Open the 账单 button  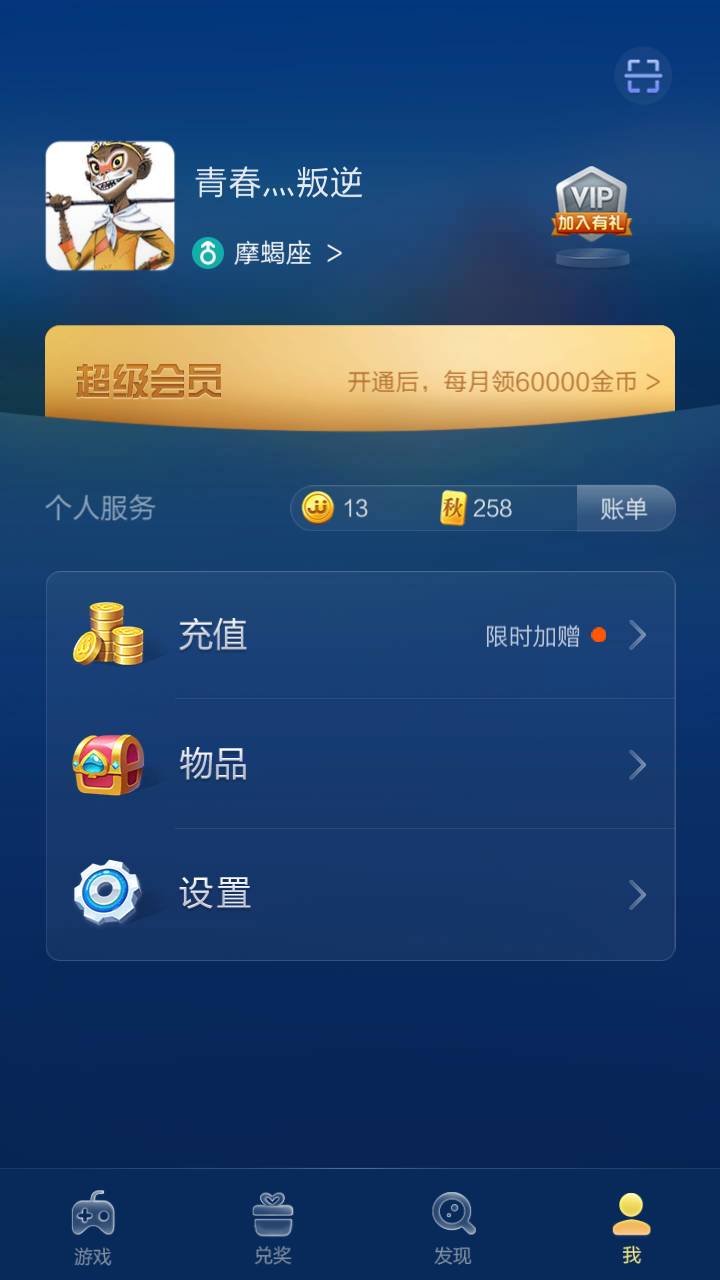tap(627, 508)
